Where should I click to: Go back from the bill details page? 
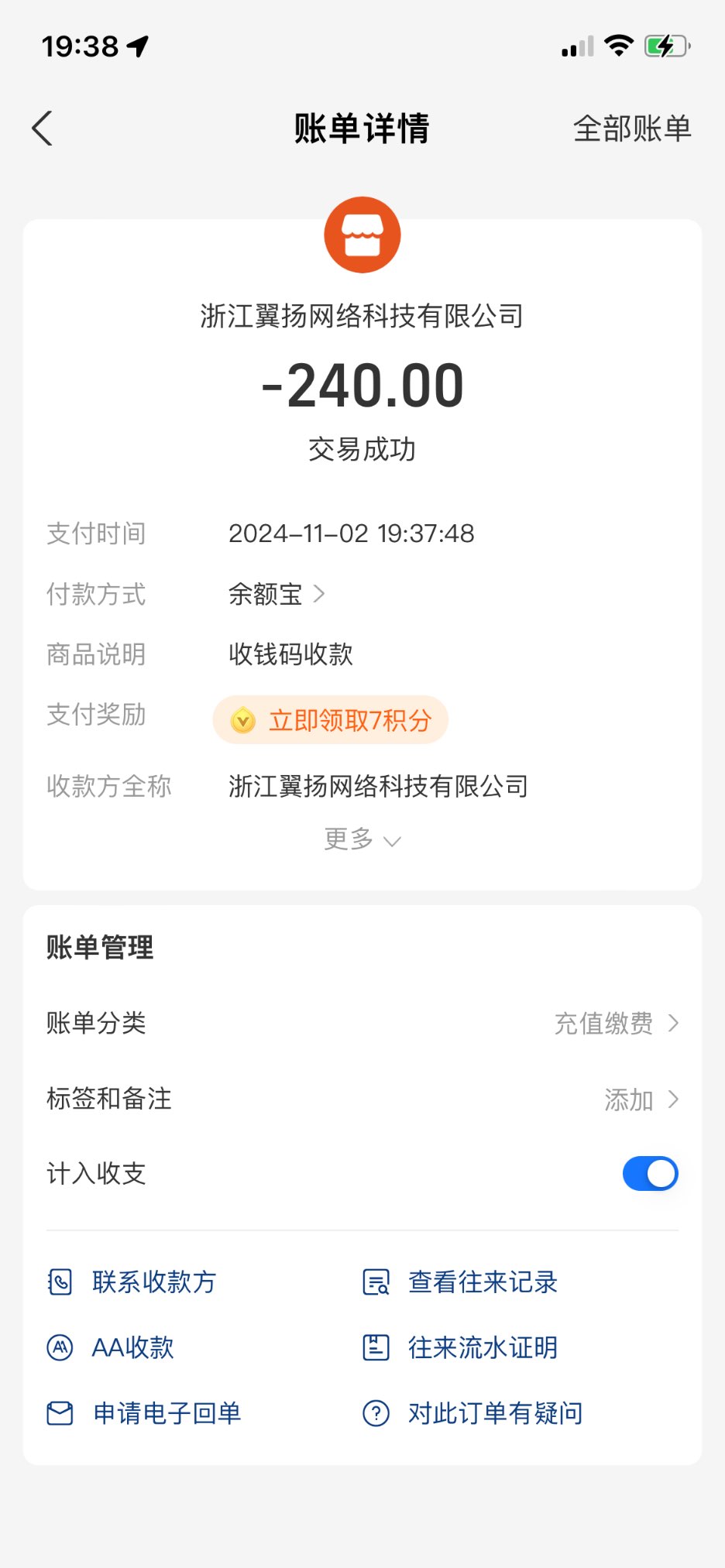pos(43,129)
